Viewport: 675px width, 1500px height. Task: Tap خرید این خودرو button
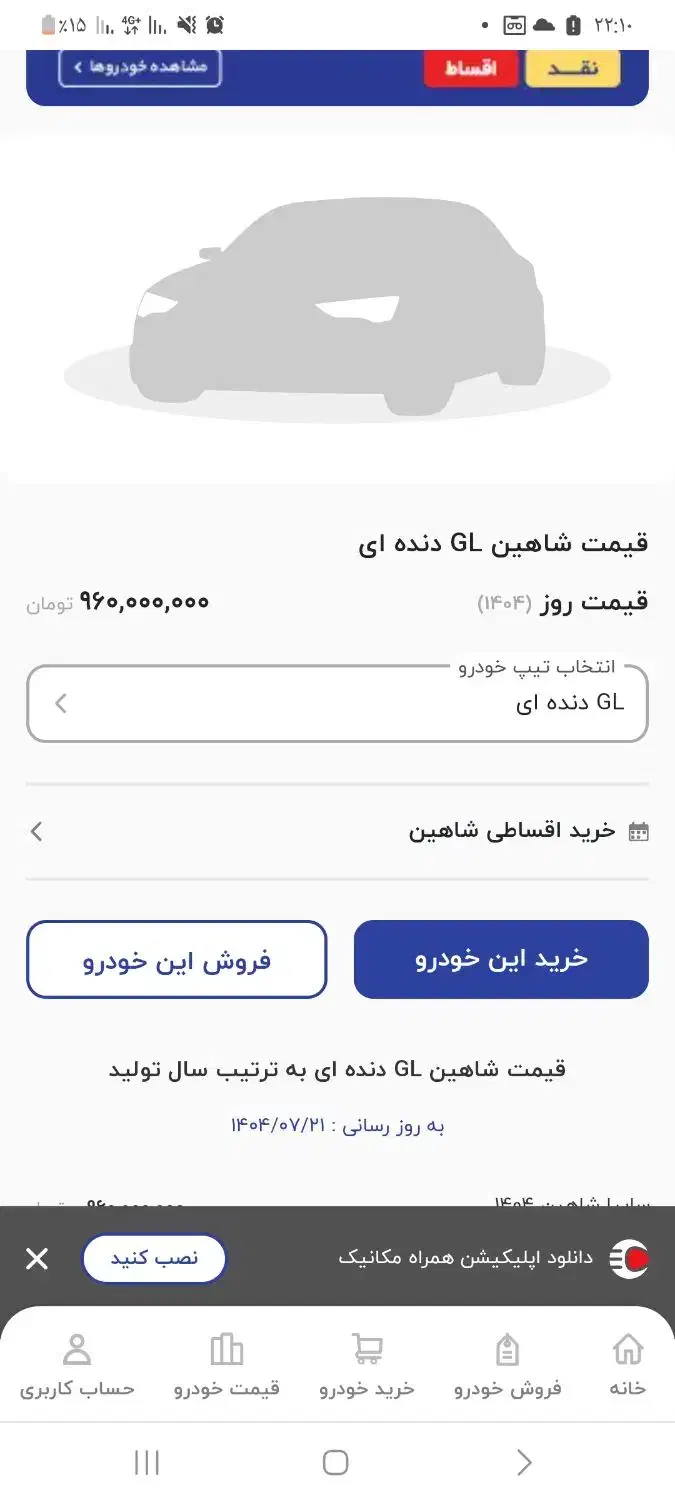click(501, 959)
